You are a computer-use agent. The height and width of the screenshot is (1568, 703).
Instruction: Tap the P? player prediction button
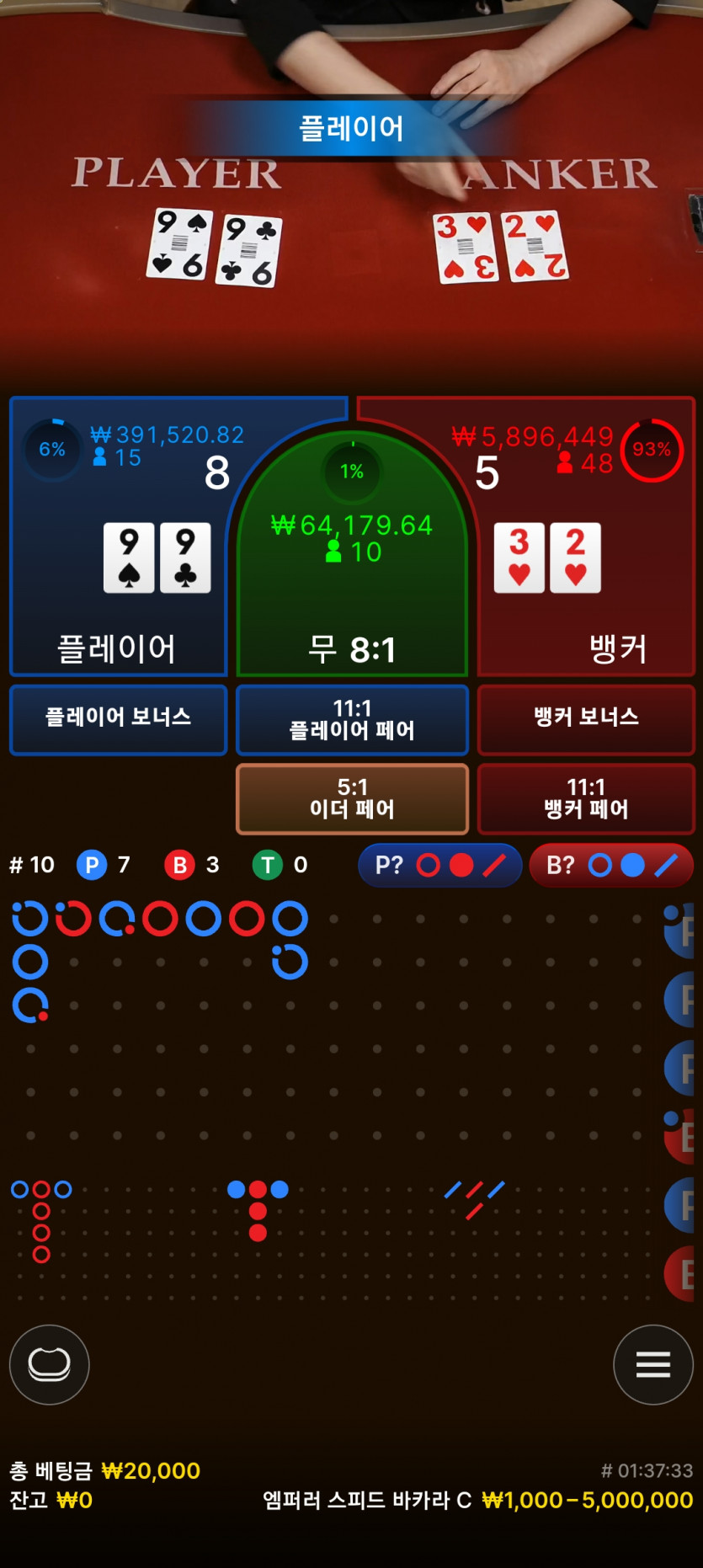click(439, 866)
